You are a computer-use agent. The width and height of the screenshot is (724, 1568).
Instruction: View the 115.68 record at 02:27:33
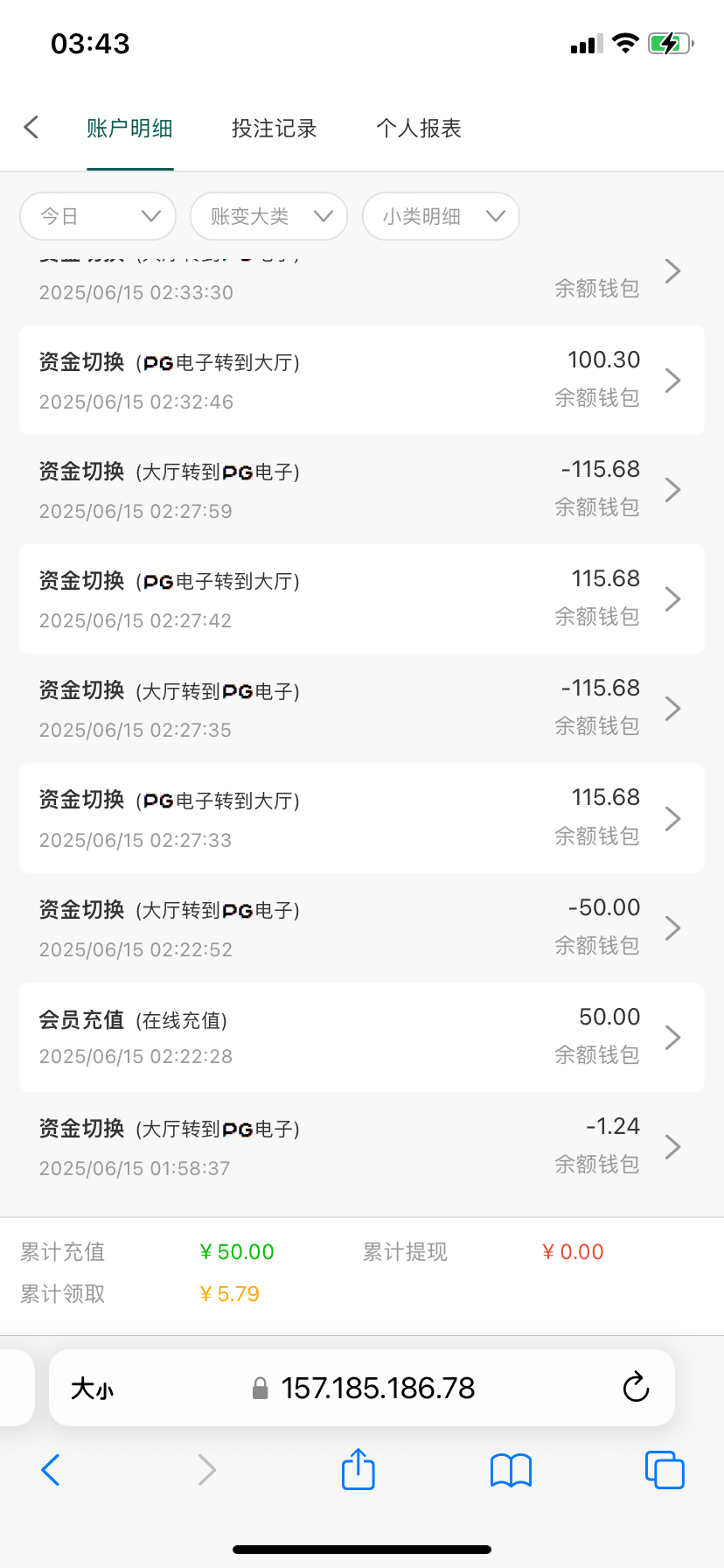click(x=361, y=818)
